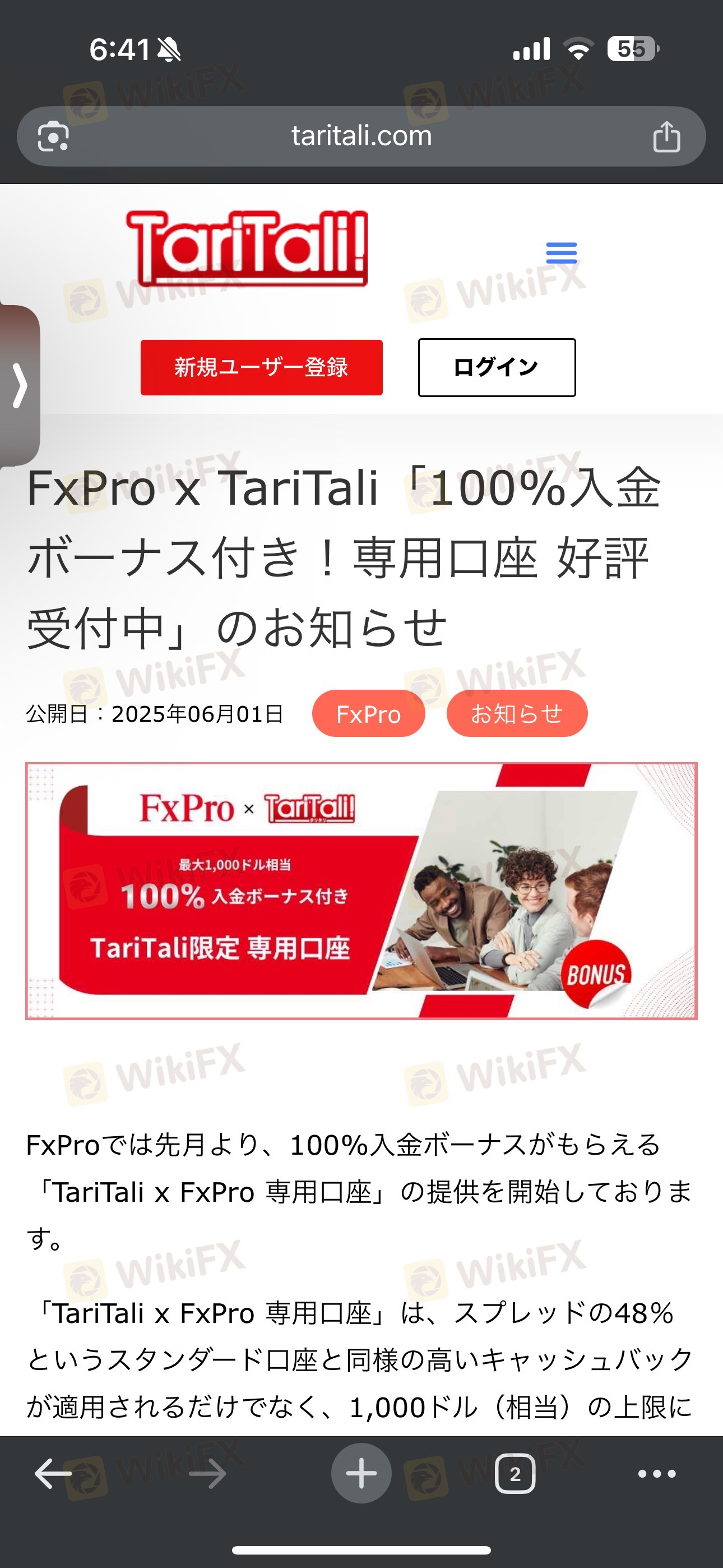Open the tab switcher showing 2 tabs
Viewport: 723px width, 1568px height.
(515, 1474)
